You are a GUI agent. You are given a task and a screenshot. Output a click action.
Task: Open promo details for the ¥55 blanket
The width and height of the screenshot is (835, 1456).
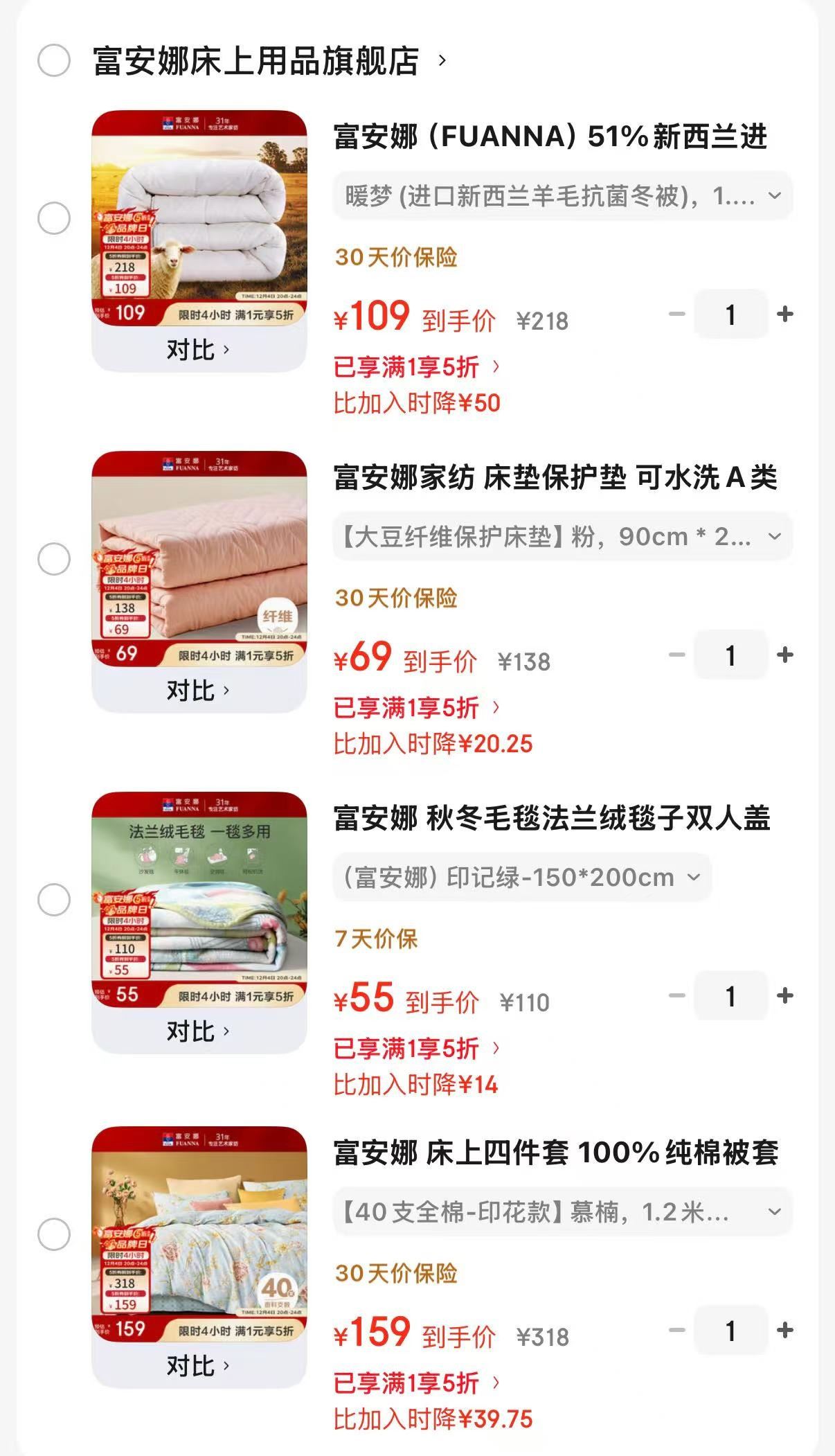pos(415,1049)
